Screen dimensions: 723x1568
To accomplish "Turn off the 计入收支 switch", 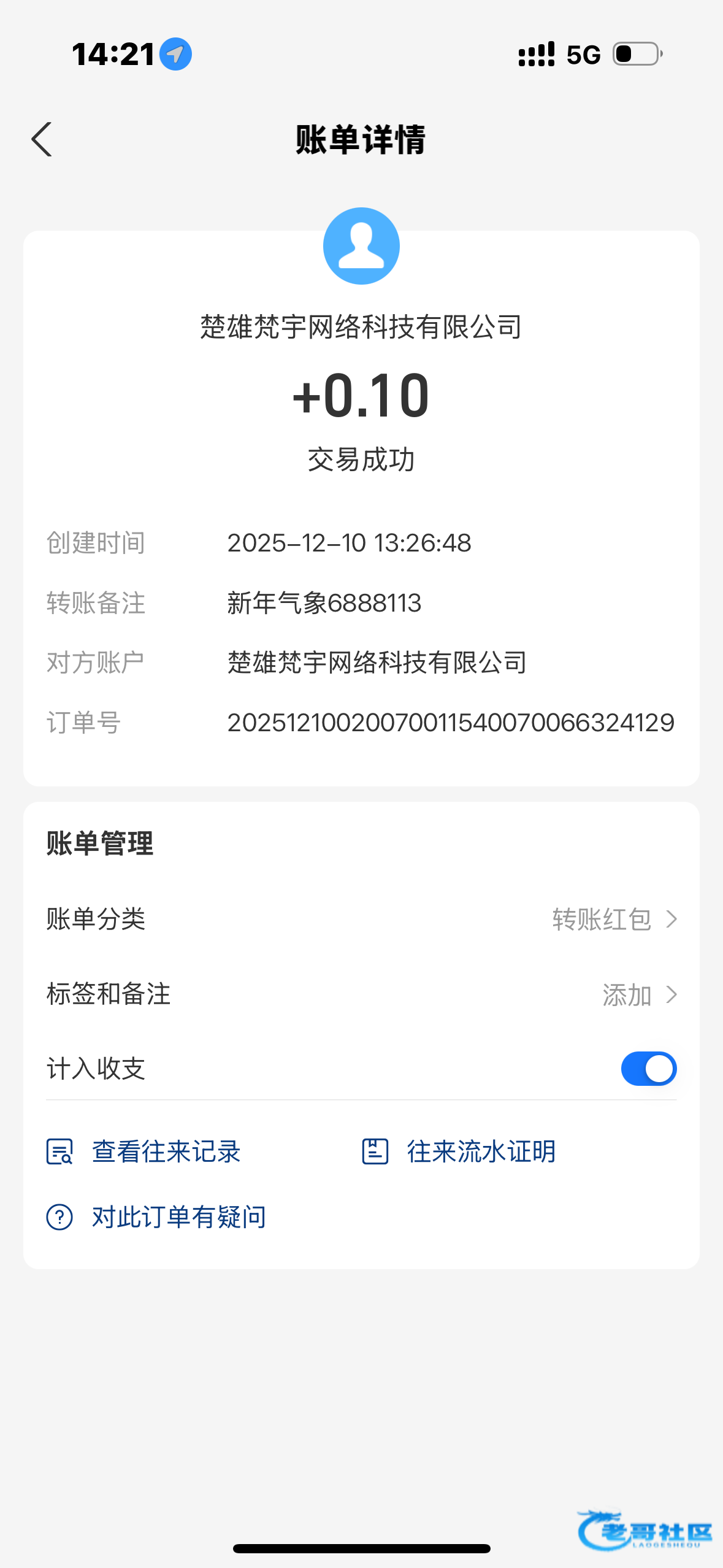I will [x=648, y=1069].
